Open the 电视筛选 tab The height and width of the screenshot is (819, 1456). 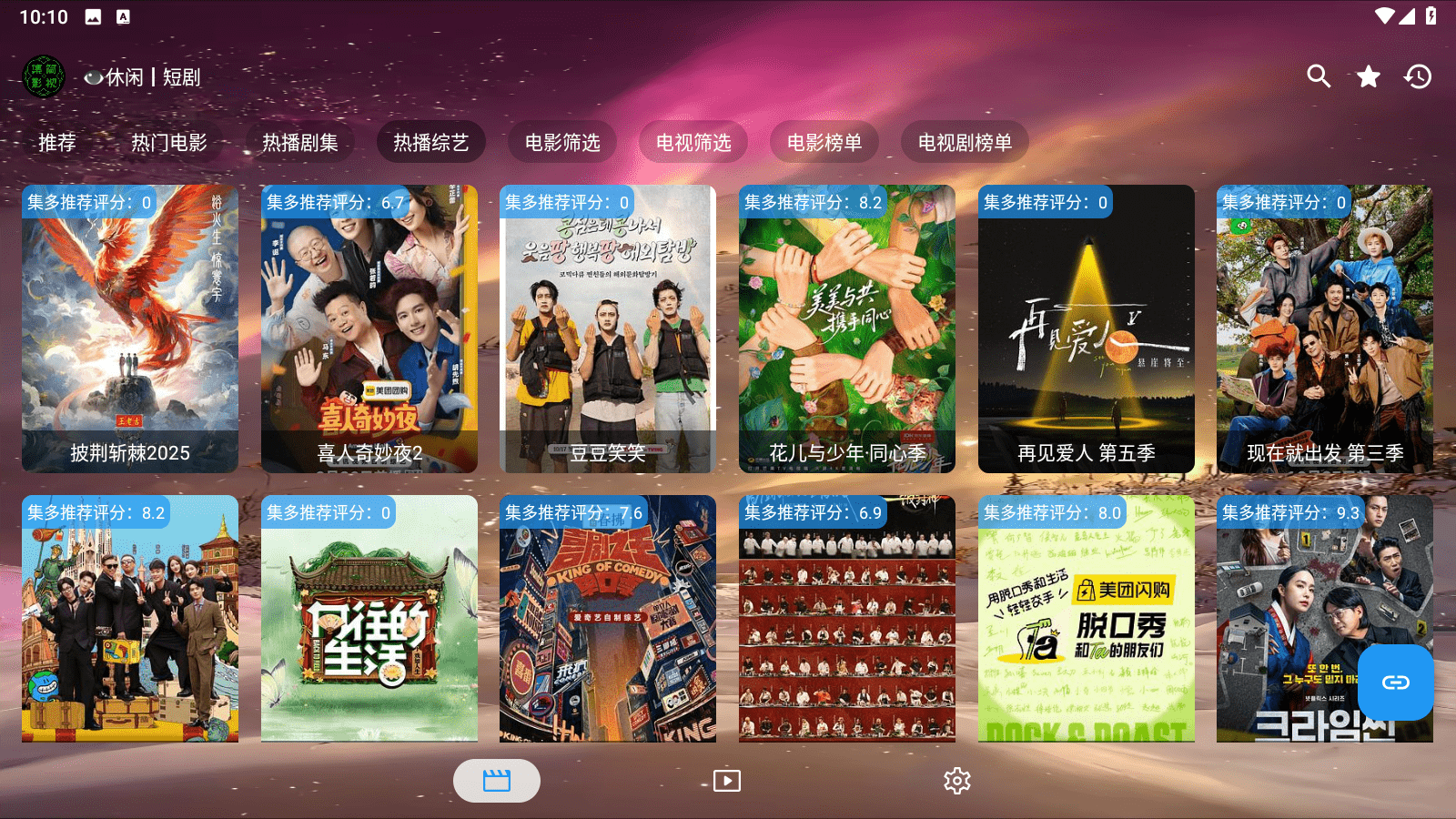[693, 143]
